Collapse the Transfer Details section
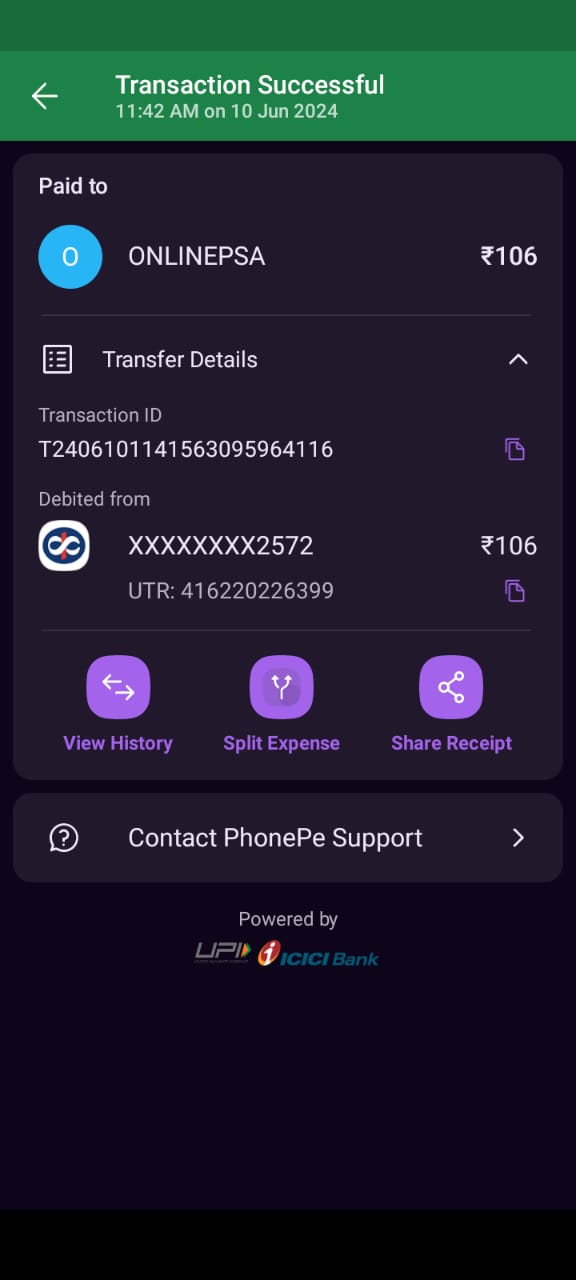This screenshot has height=1280, width=576. pyautogui.click(x=518, y=359)
